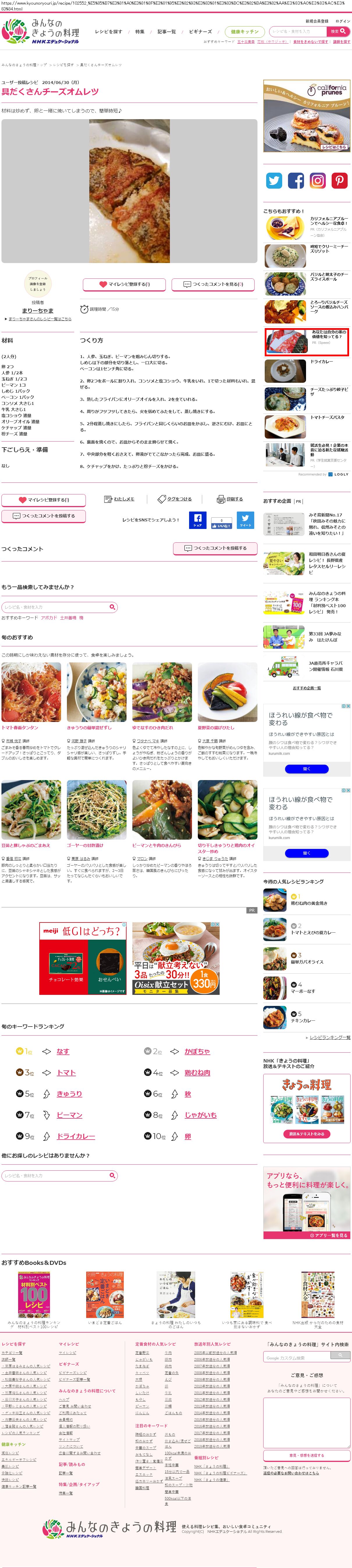
Task: Tap 印刷する to print the recipe
Action: point(230,499)
